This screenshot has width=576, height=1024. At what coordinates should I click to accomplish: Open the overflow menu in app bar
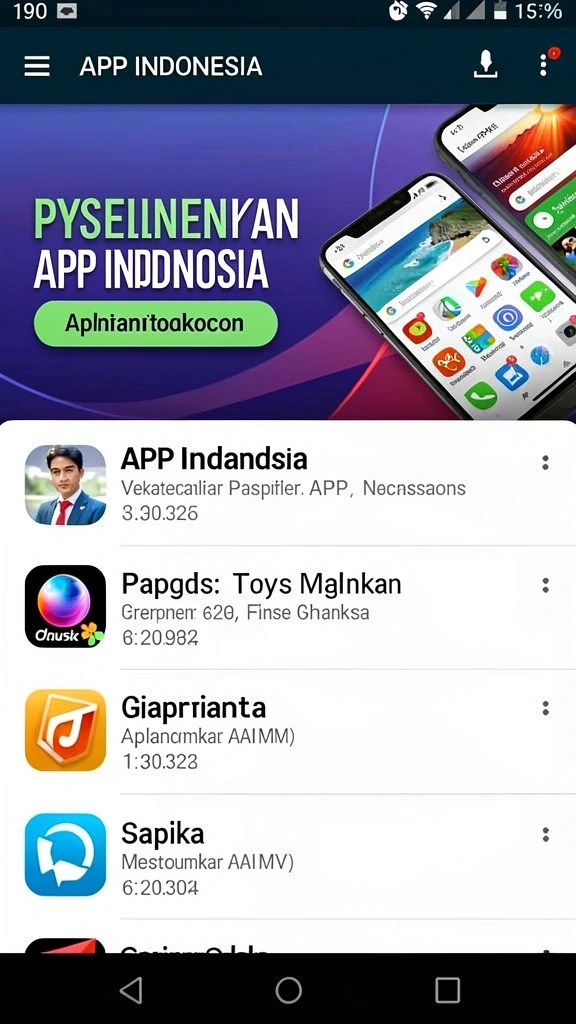(543, 65)
